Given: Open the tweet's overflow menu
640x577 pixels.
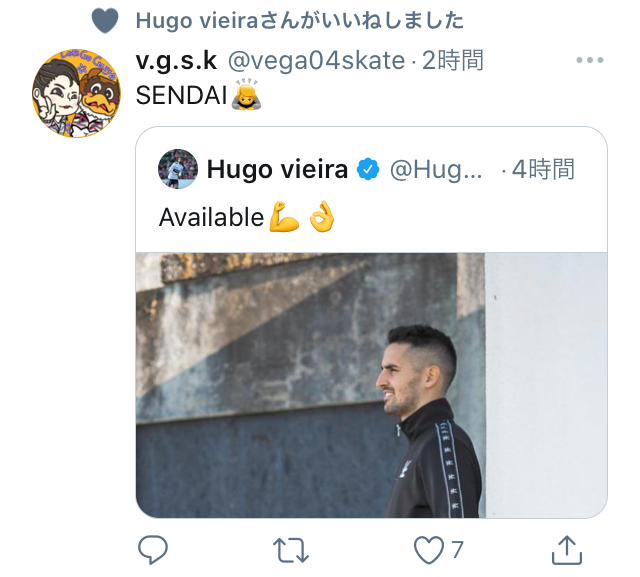Looking at the screenshot, I should click(590, 61).
